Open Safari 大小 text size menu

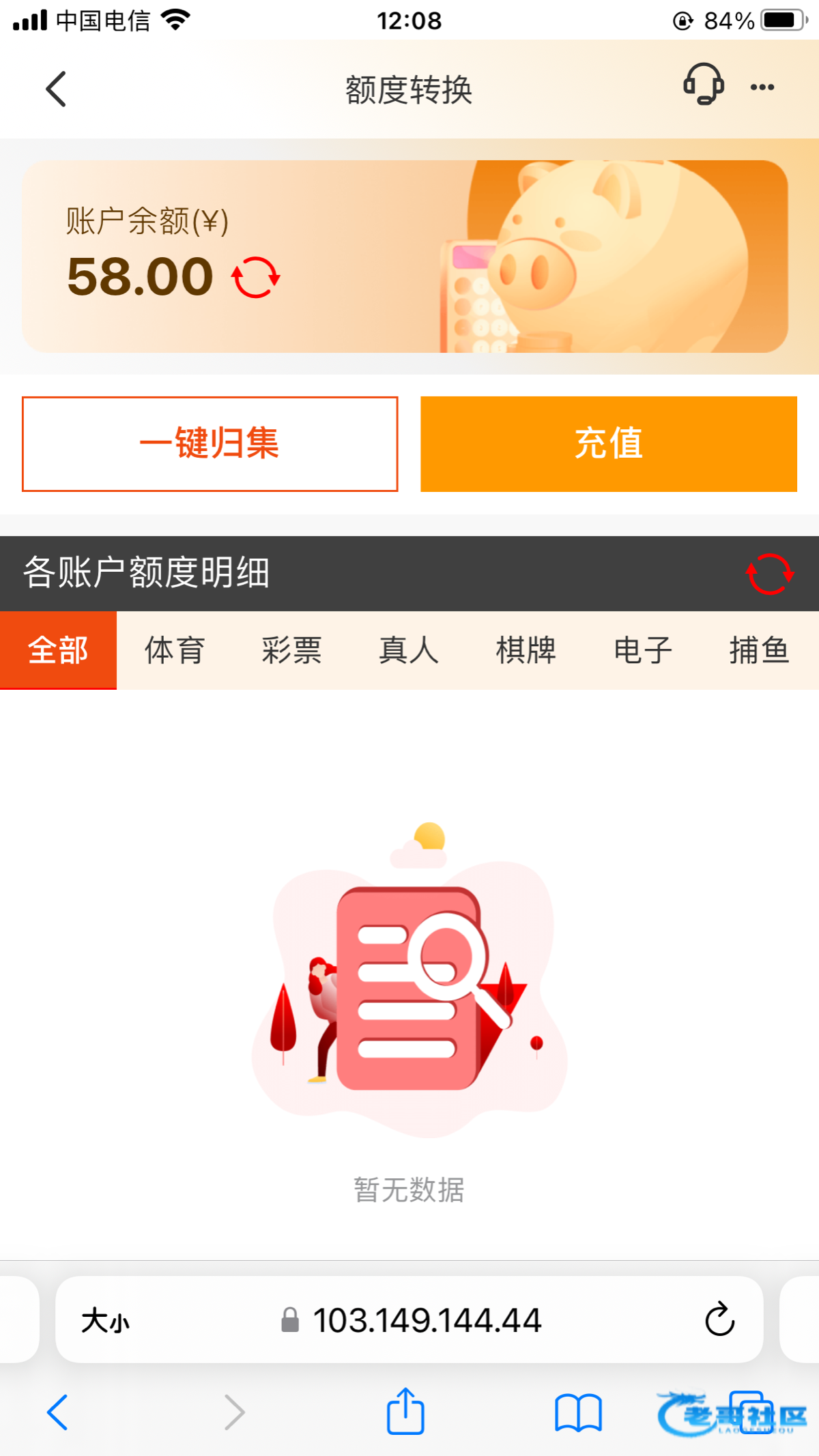pyautogui.click(x=105, y=1320)
